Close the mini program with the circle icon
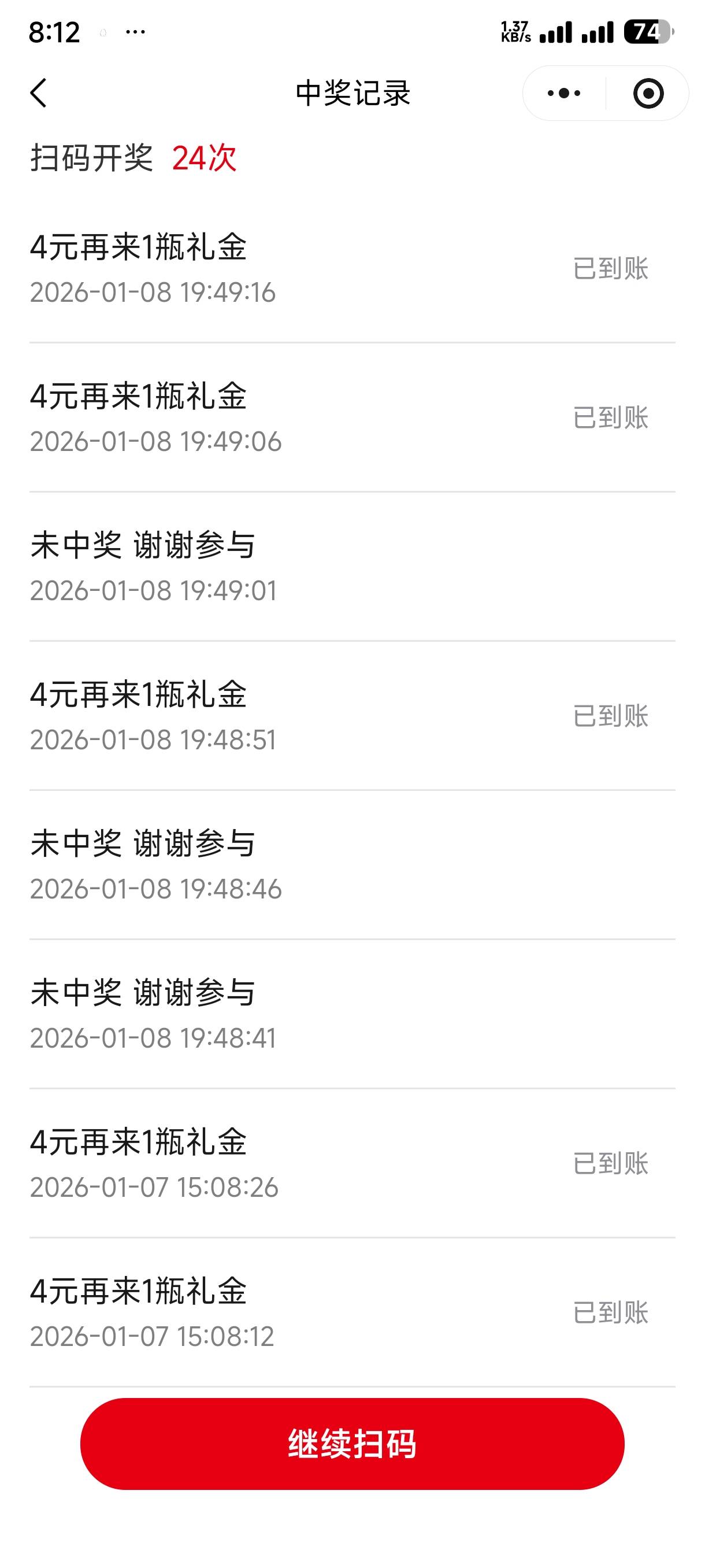 coord(648,93)
